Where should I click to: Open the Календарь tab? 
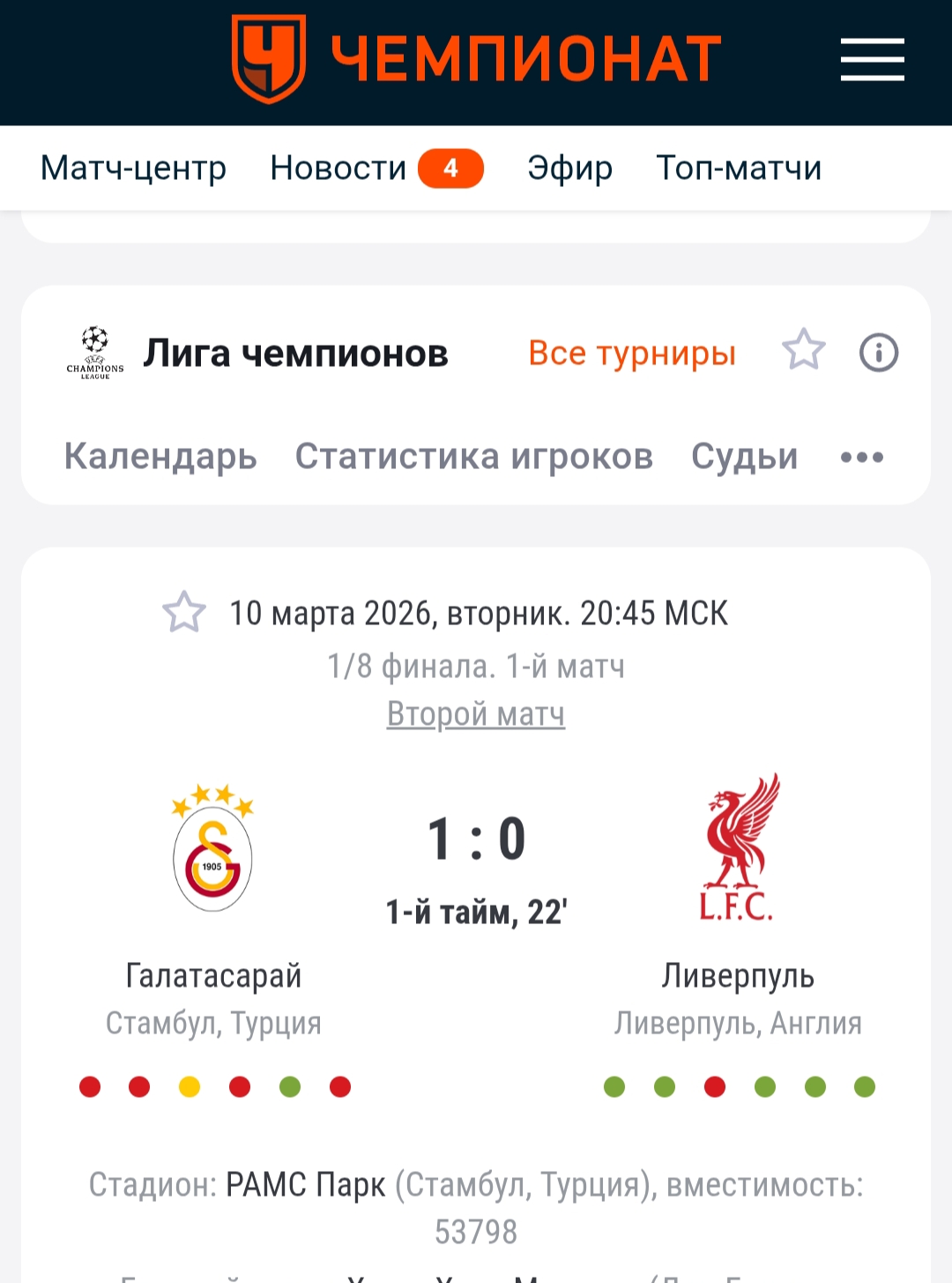click(x=160, y=456)
